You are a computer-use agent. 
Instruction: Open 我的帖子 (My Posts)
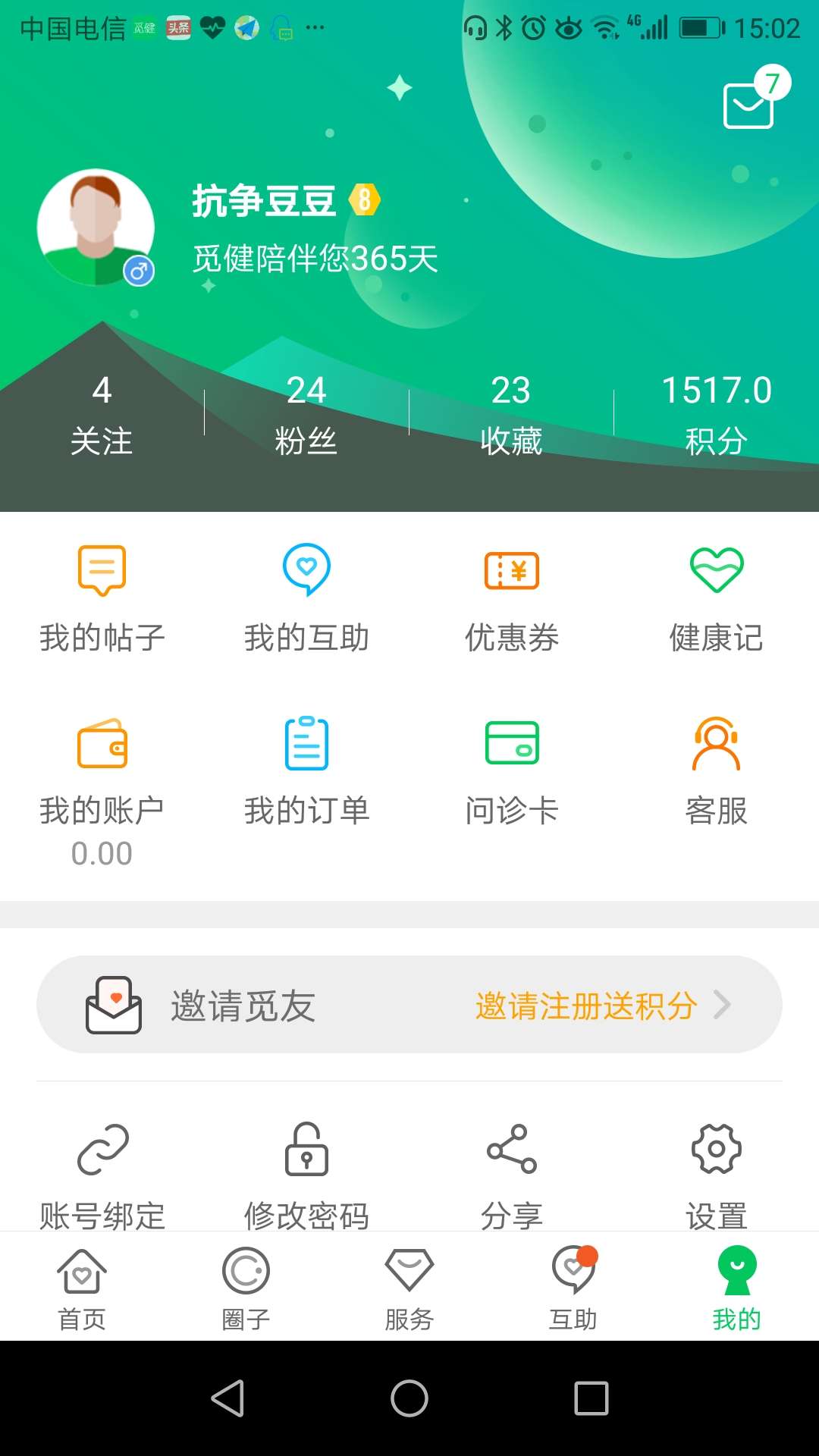pos(102,599)
